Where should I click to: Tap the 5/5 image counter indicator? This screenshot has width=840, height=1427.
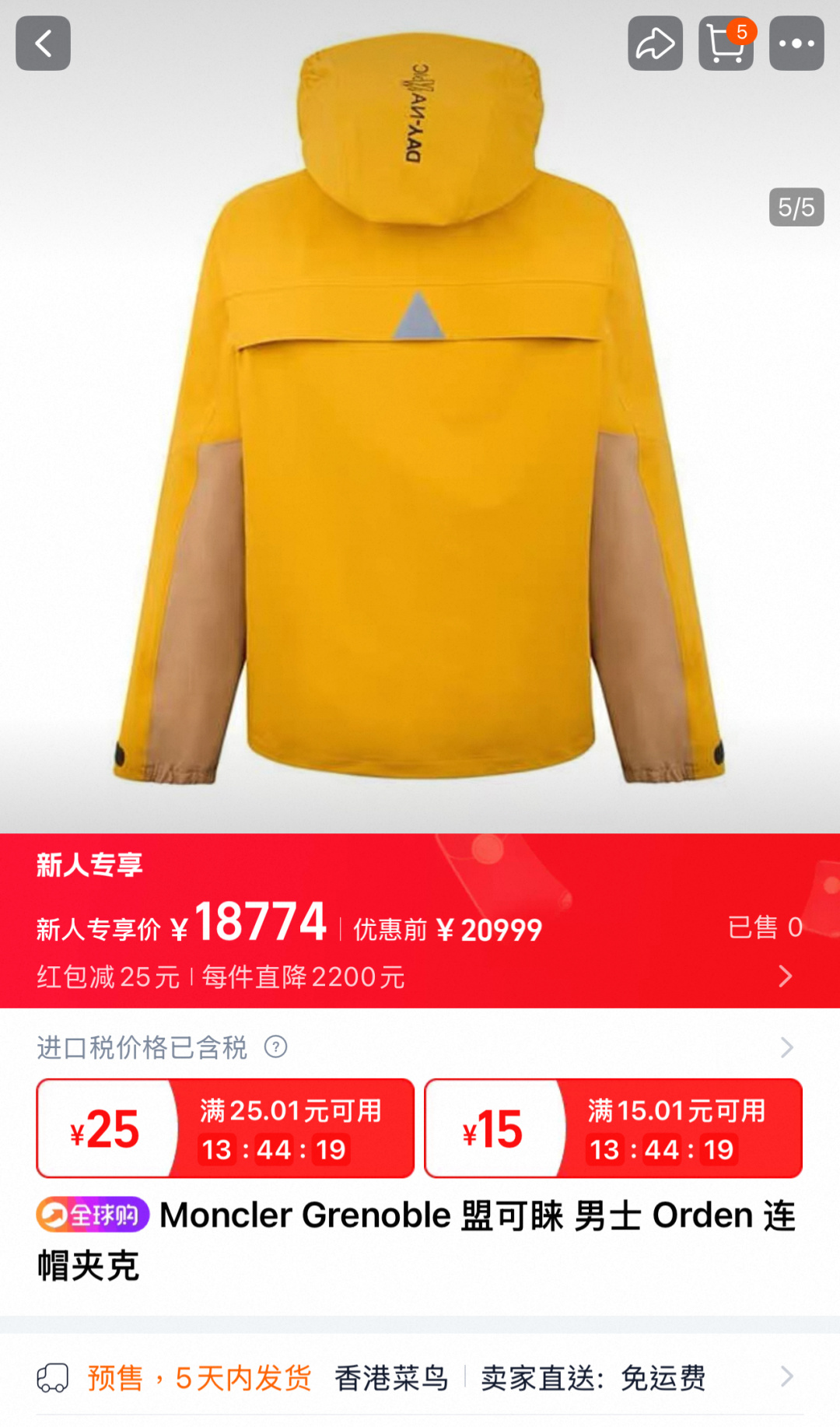[x=796, y=206]
